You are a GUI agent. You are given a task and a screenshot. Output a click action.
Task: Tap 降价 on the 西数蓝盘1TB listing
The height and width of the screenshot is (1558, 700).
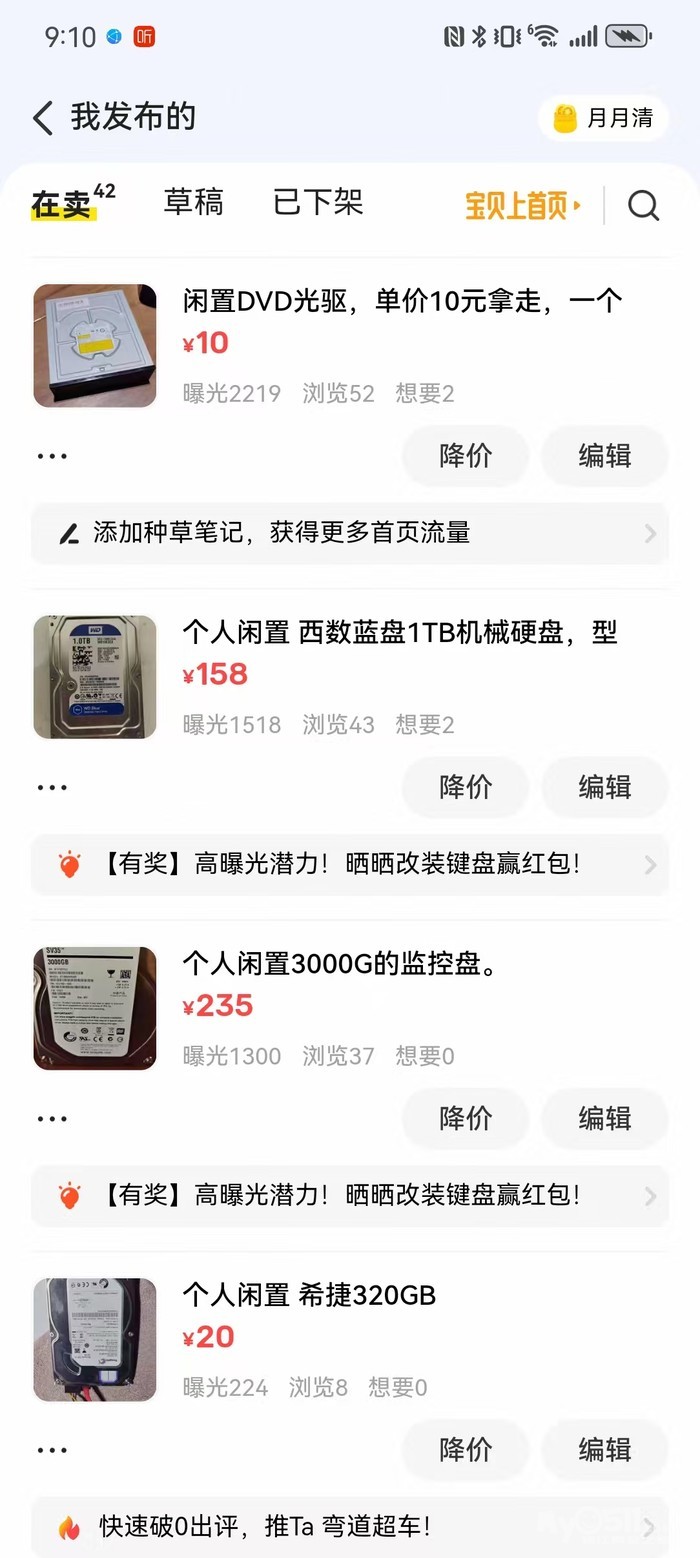(465, 787)
